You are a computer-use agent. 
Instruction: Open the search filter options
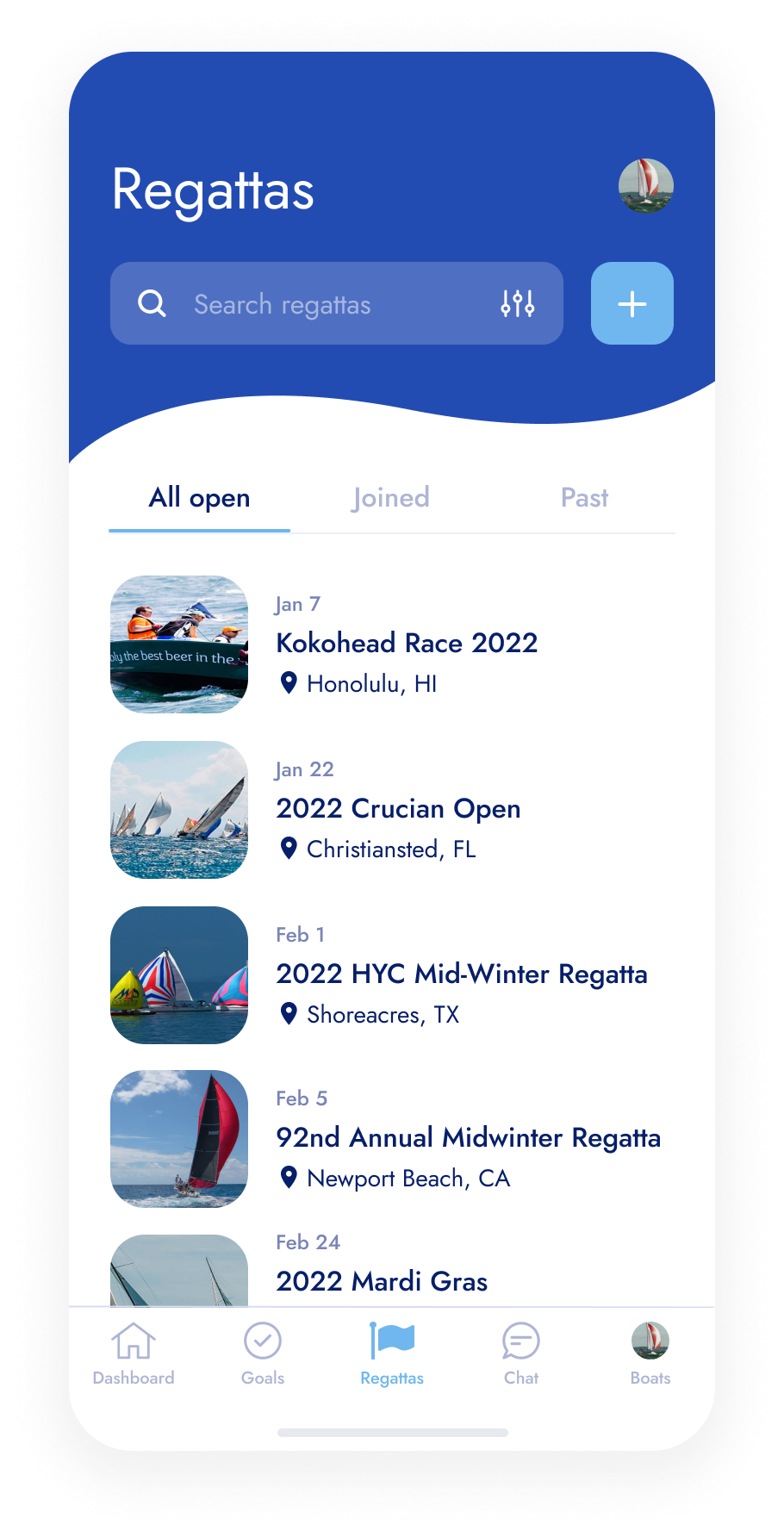[x=518, y=303]
